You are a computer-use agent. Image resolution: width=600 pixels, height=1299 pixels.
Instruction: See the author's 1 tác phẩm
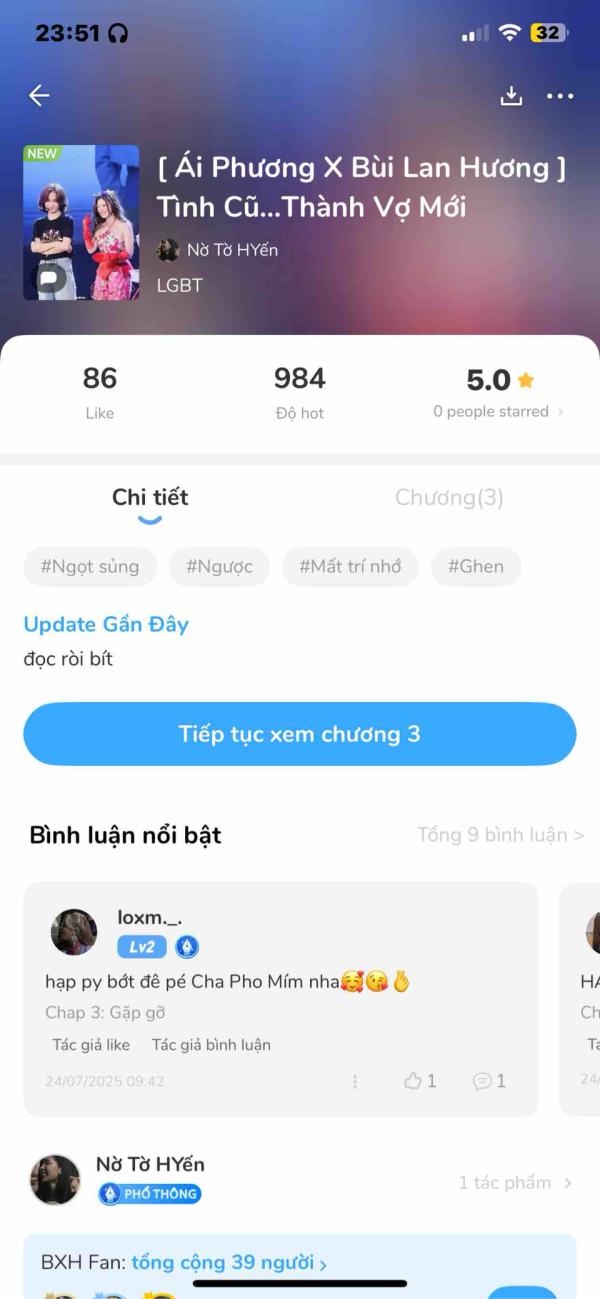pyautogui.click(x=514, y=1182)
